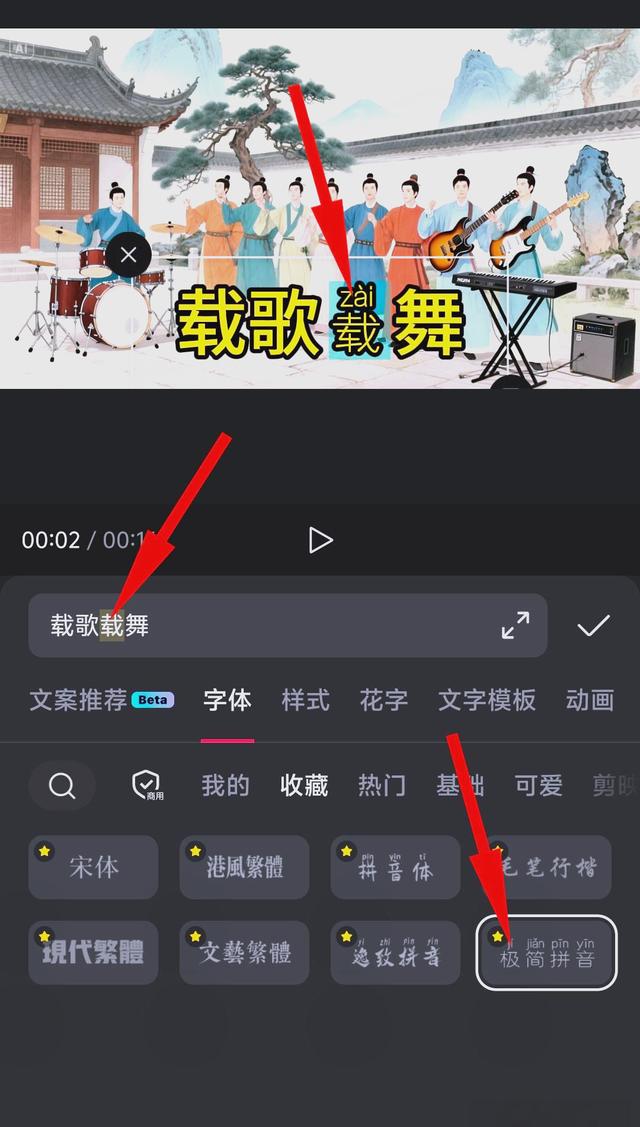This screenshot has height=1127, width=640.
Task: Tap the text field containing 载歌载舞
Action: (x=288, y=625)
